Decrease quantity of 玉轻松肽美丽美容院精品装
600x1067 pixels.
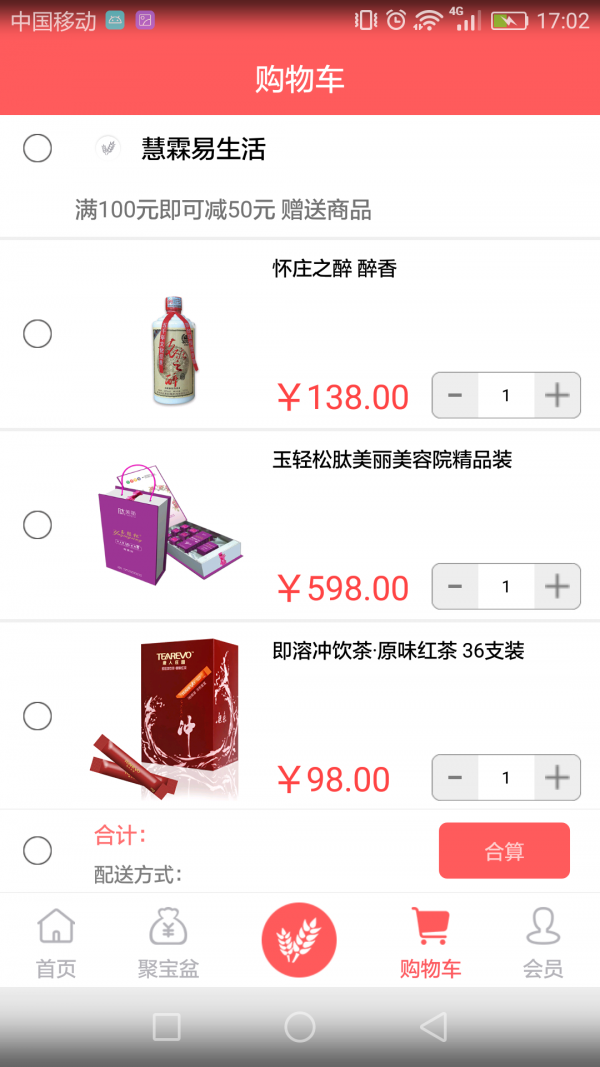[455, 586]
